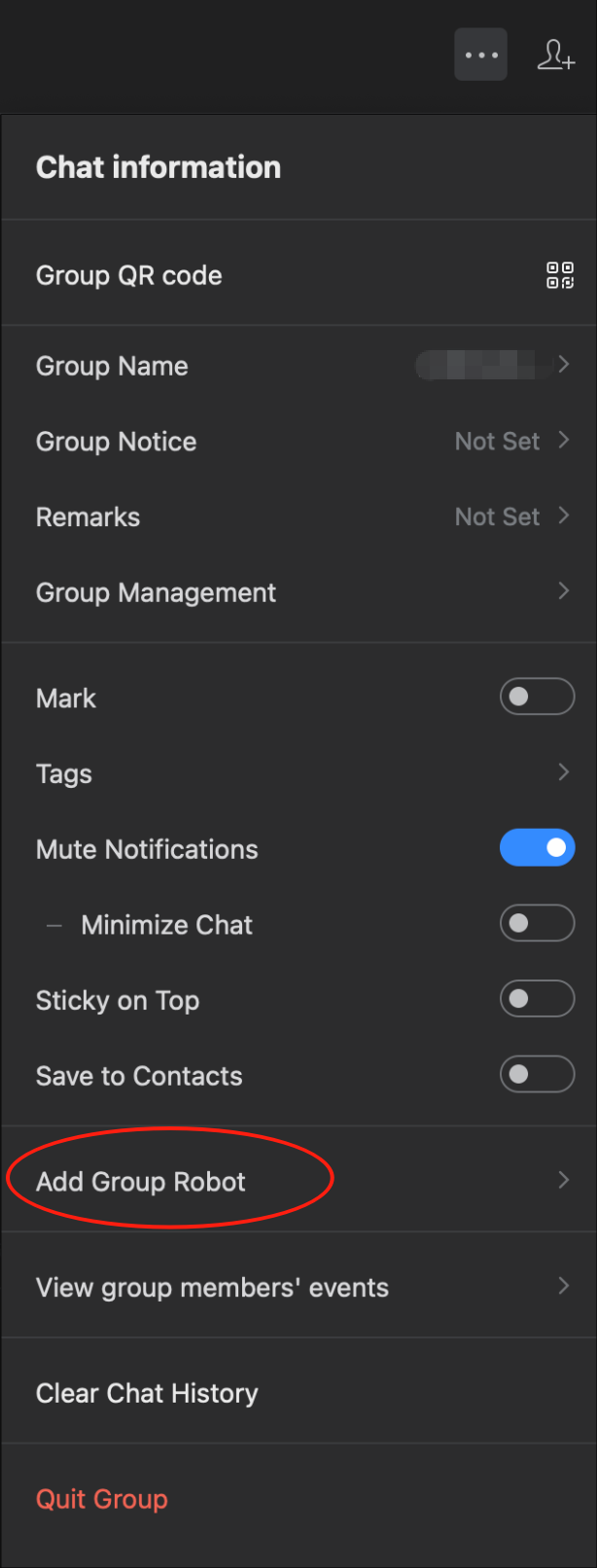The width and height of the screenshot is (597, 1568).
Task: Turn off Mute Notifications
Action: (537, 847)
